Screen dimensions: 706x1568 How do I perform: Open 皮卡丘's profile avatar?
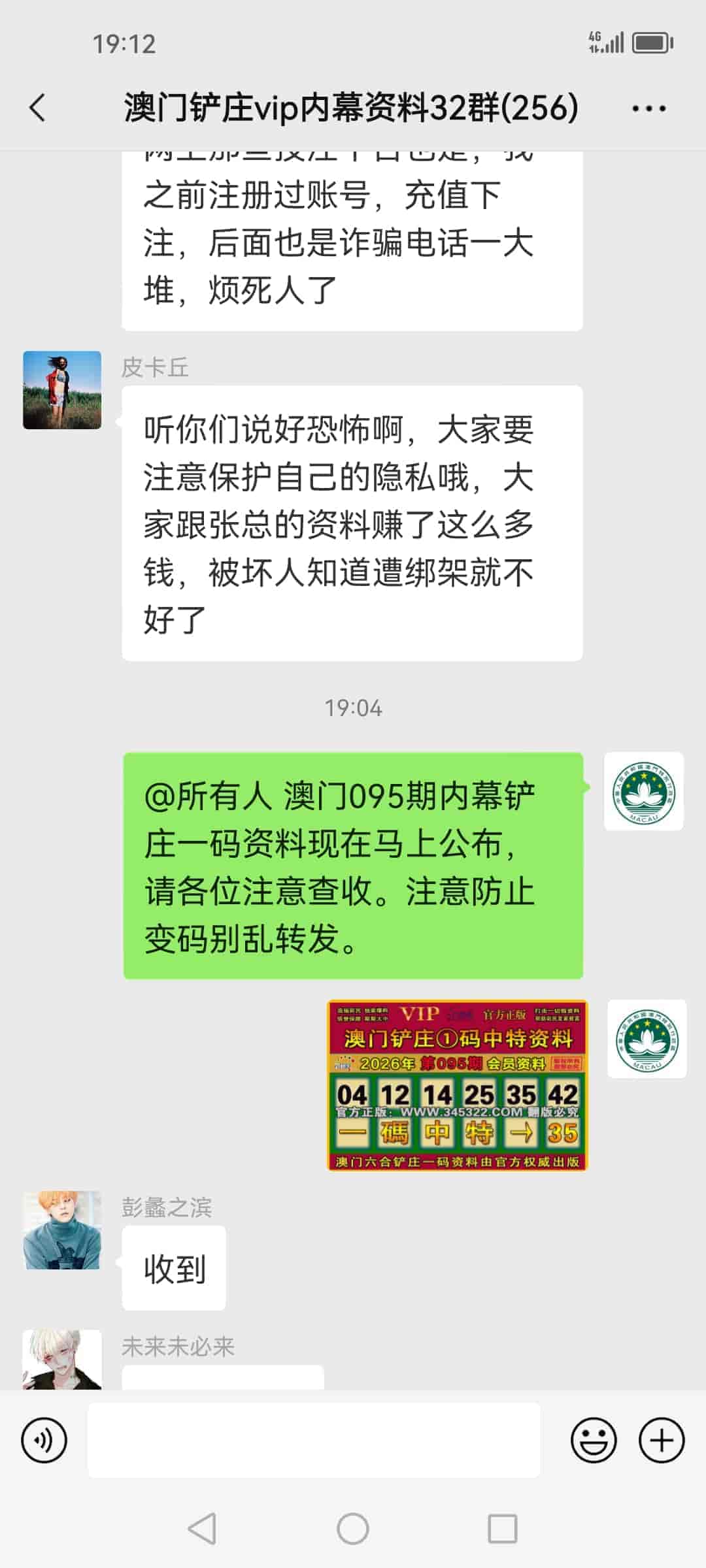(62, 388)
